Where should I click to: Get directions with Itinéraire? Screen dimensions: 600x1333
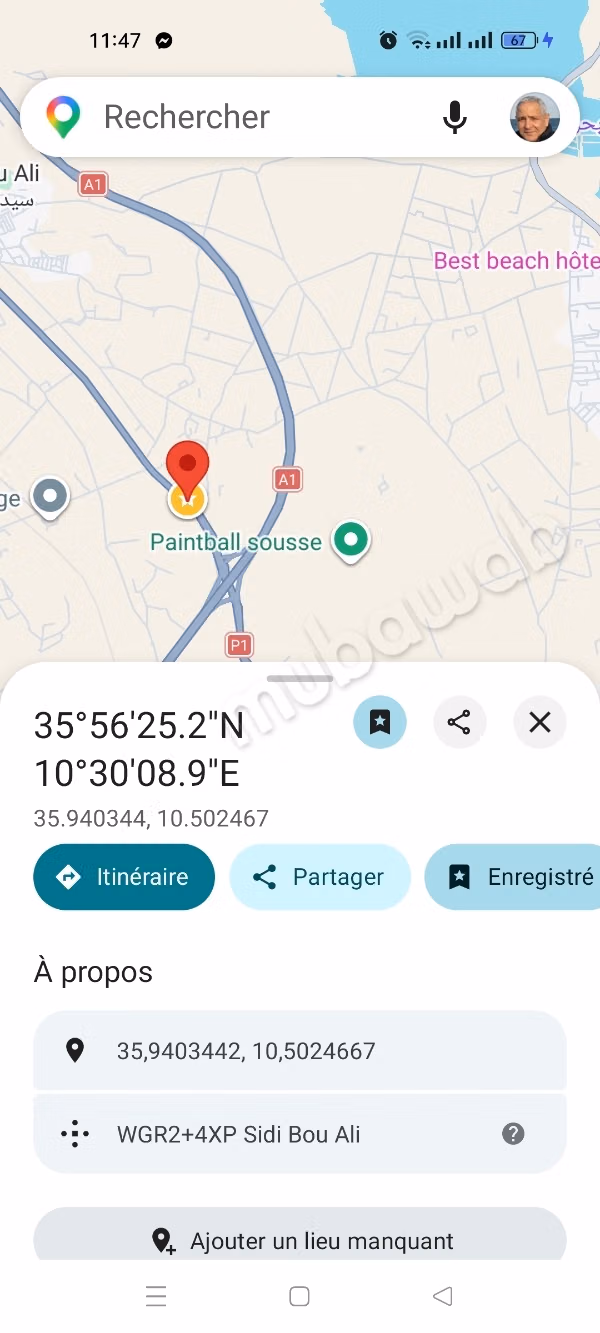pyautogui.click(x=124, y=877)
